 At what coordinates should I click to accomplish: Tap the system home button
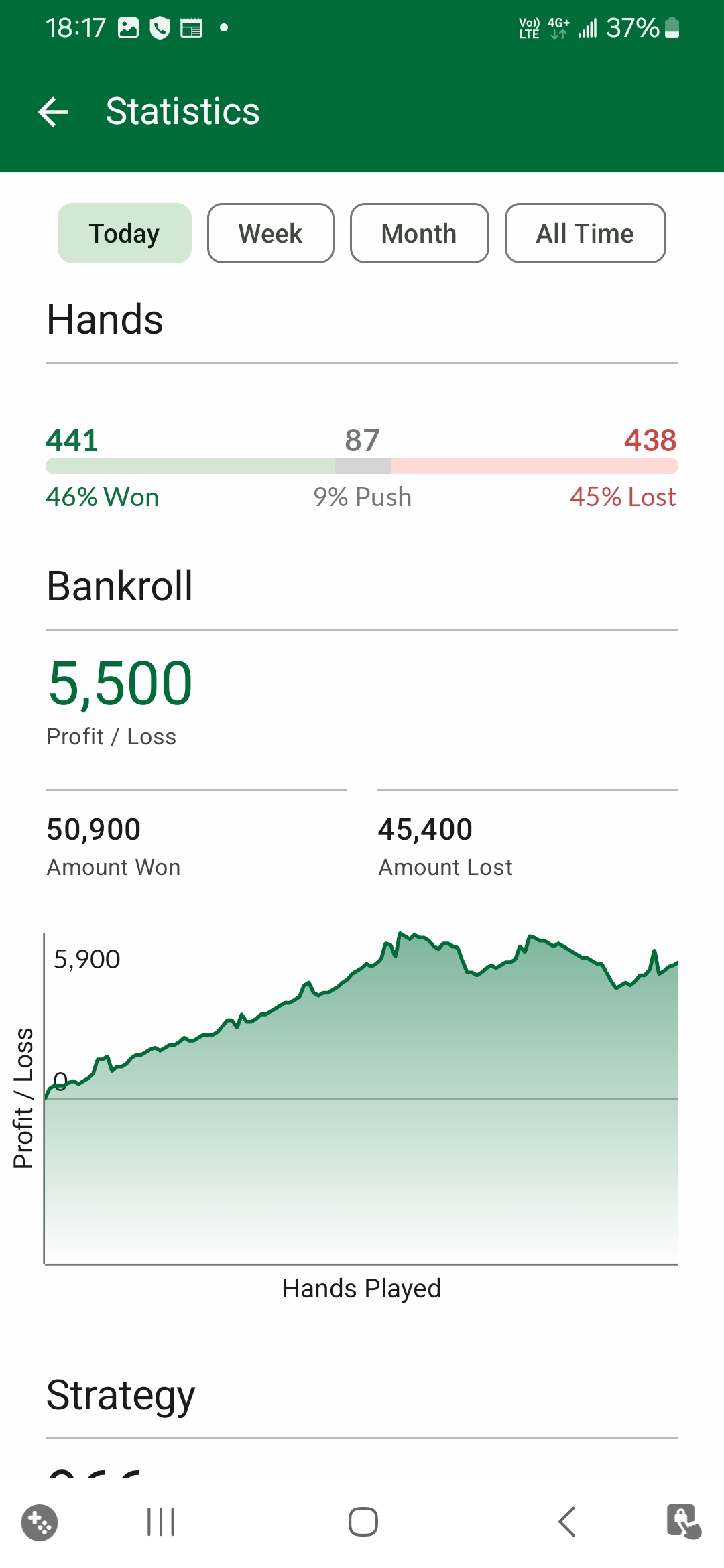click(363, 1522)
